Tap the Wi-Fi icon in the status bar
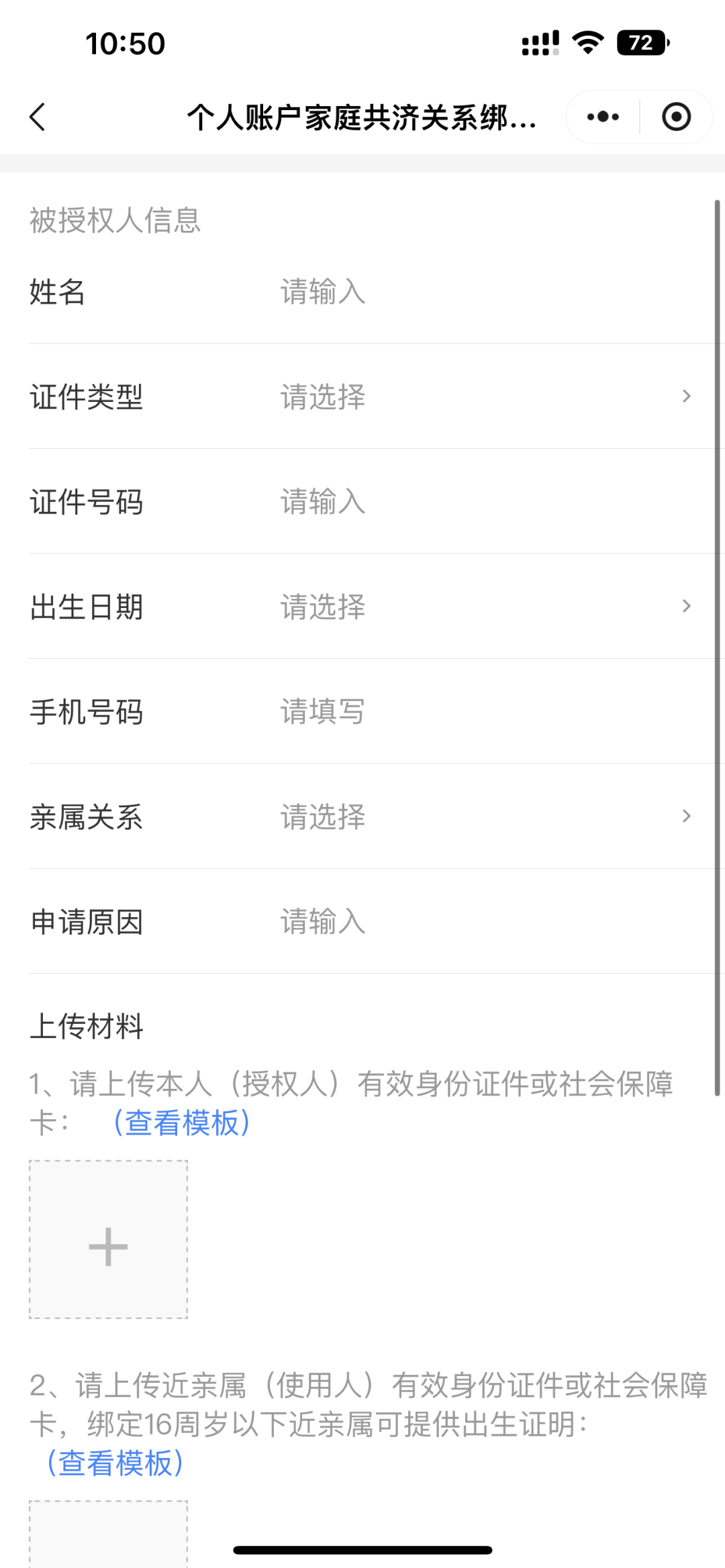 [x=587, y=42]
